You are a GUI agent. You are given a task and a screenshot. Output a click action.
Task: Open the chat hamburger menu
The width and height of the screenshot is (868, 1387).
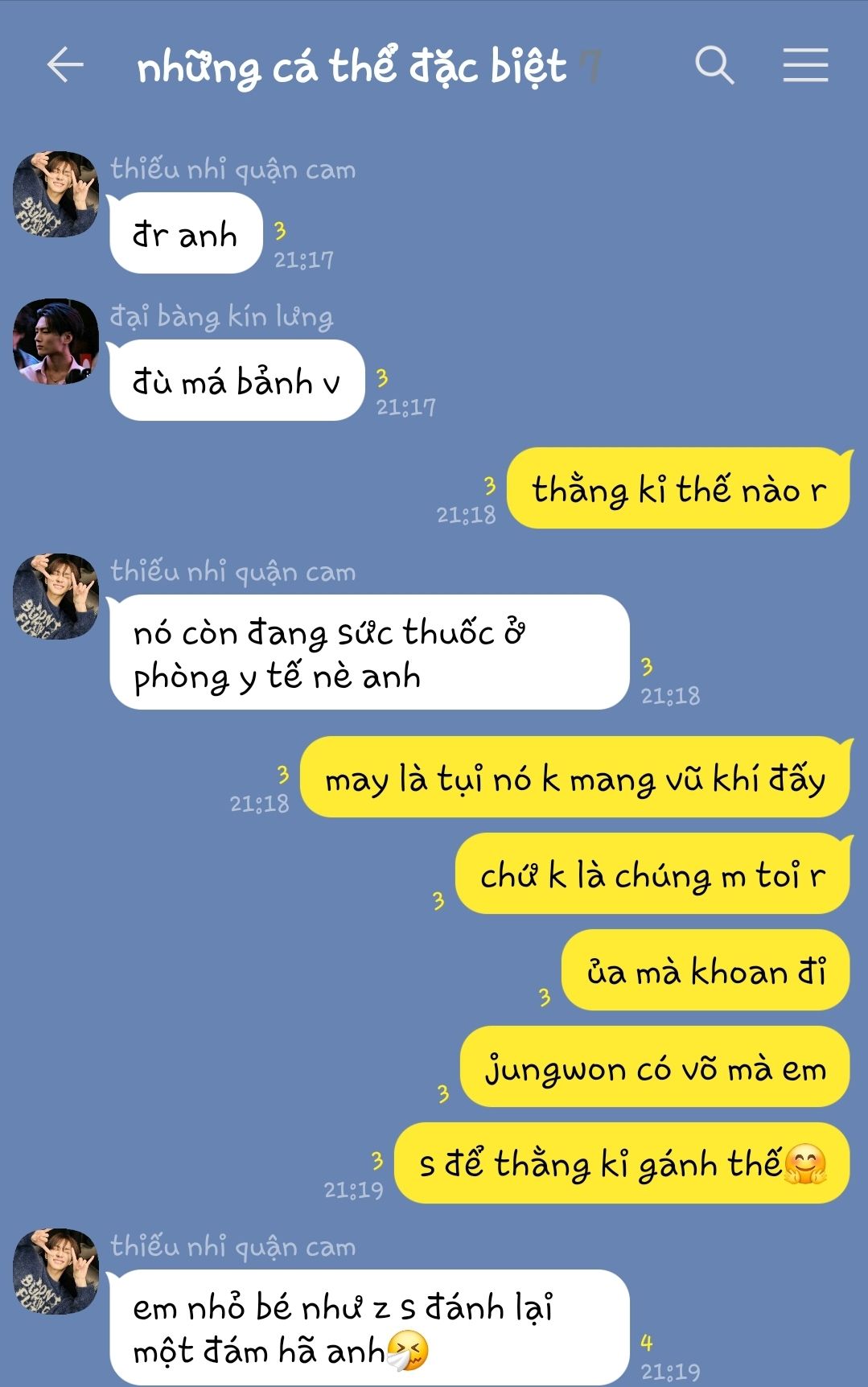pos(805,65)
